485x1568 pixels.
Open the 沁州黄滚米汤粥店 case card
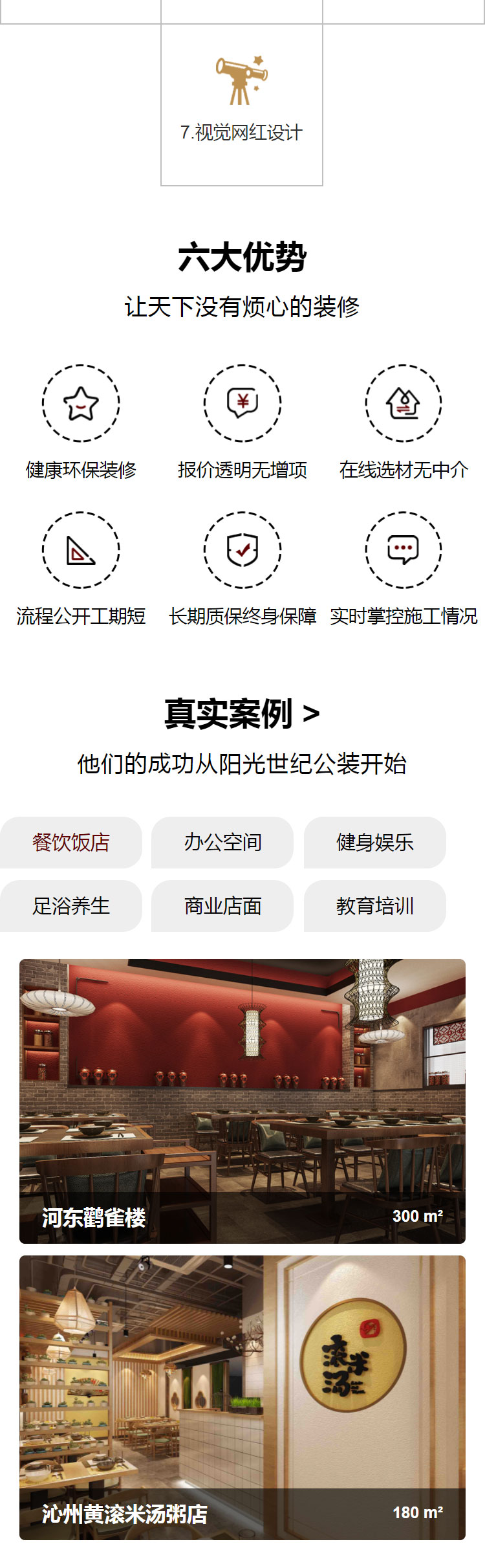pos(242,1397)
